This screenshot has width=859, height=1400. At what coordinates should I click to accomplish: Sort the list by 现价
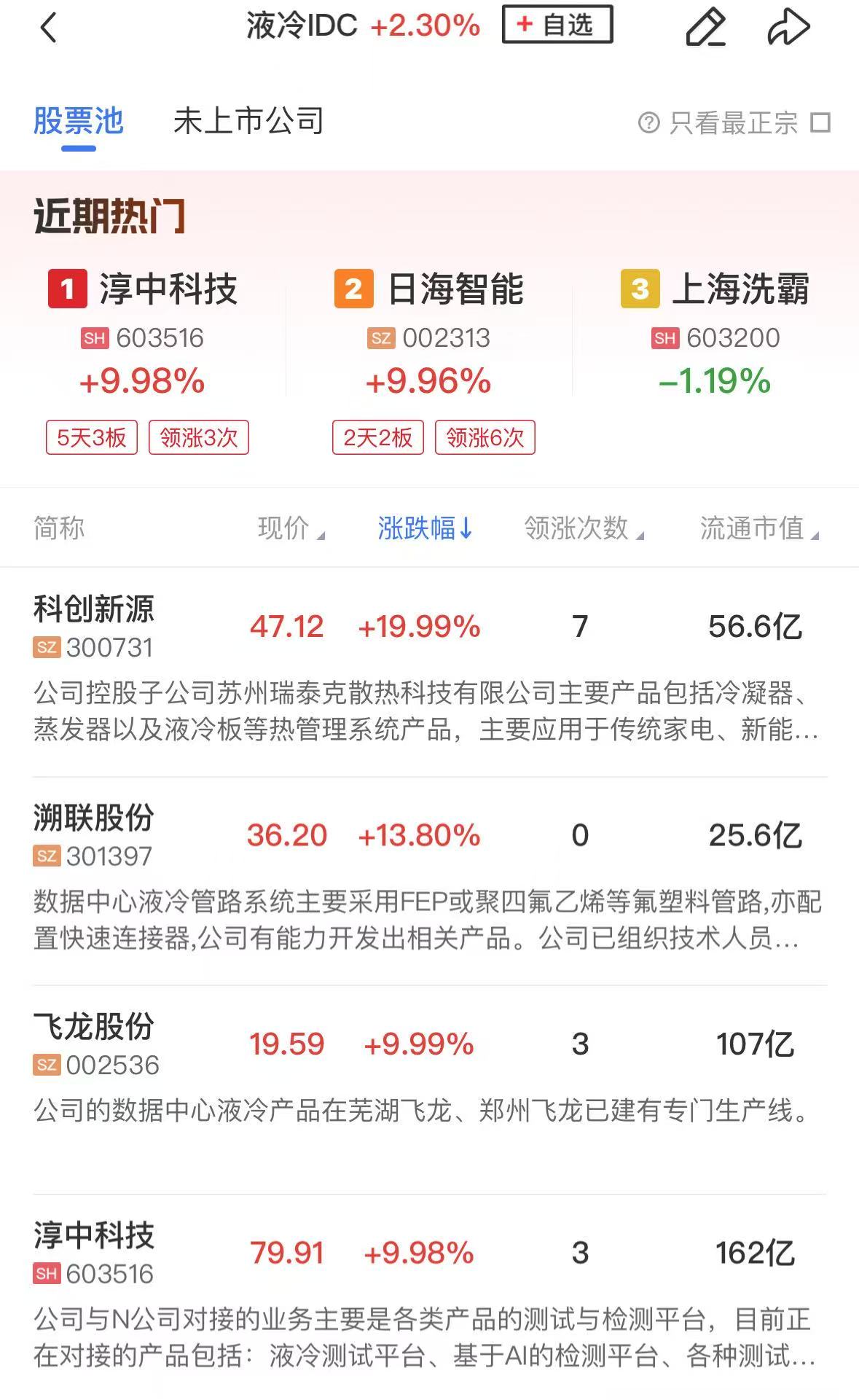pos(291,528)
